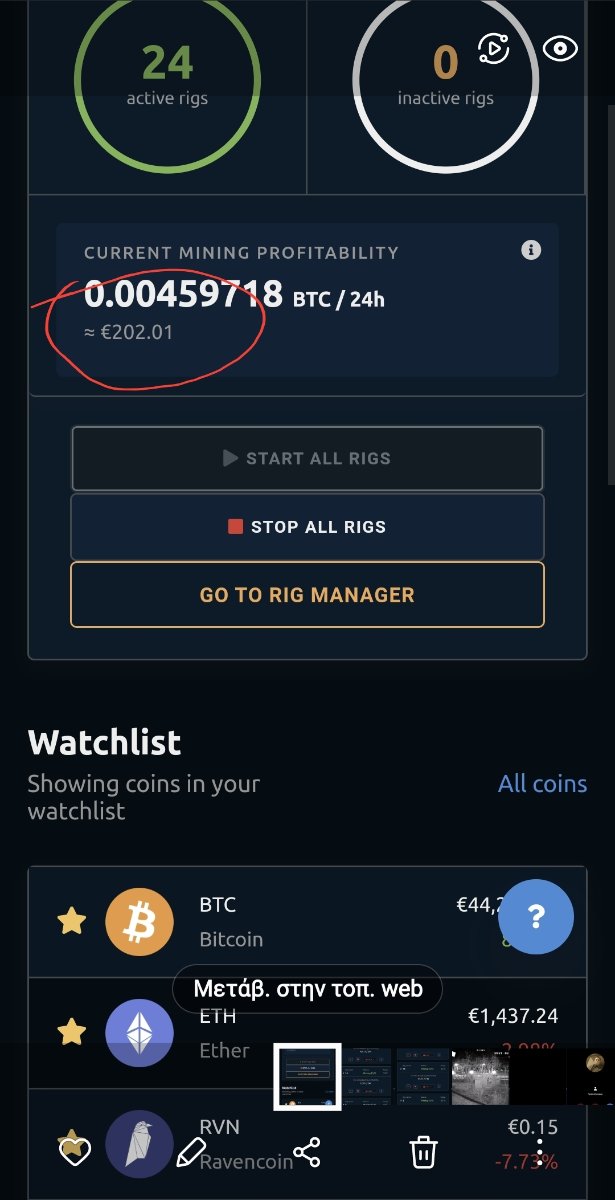Open the pencil edit tool
The height and width of the screenshot is (1200, 615).
point(191,1152)
